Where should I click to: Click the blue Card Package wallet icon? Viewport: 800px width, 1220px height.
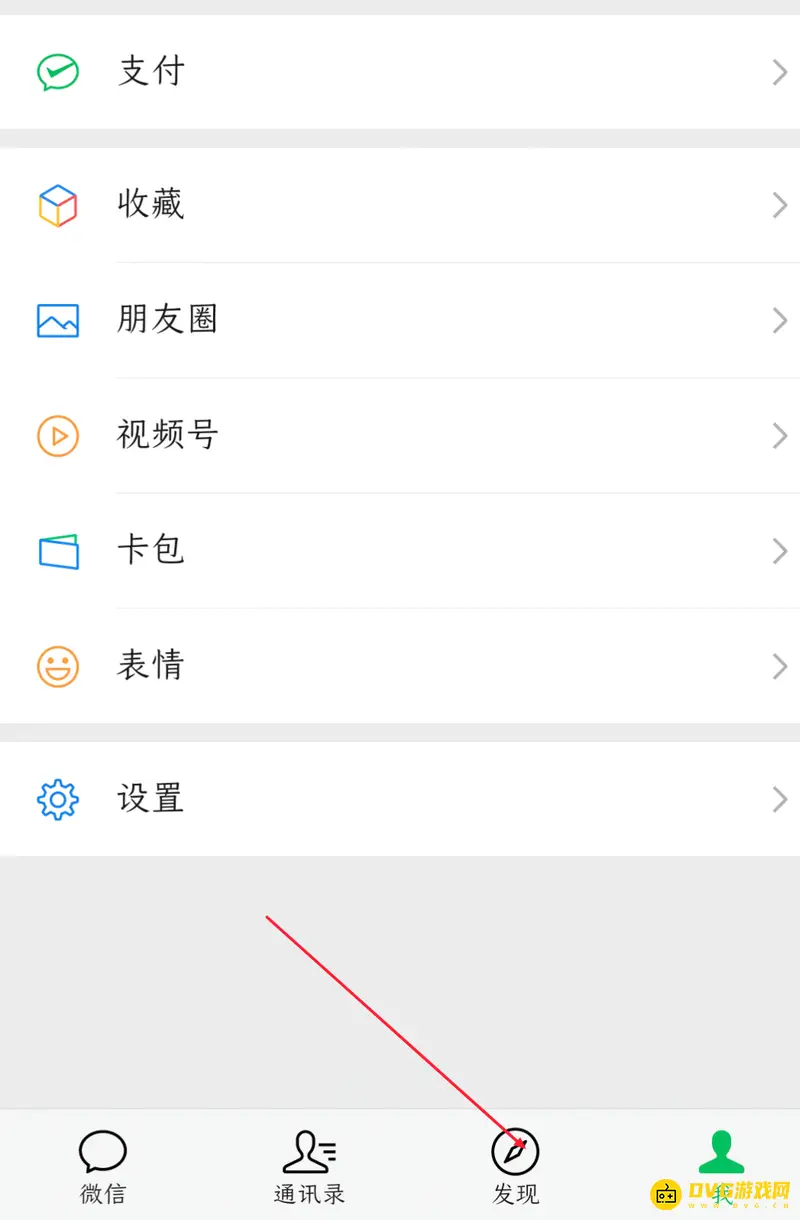click(58, 551)
